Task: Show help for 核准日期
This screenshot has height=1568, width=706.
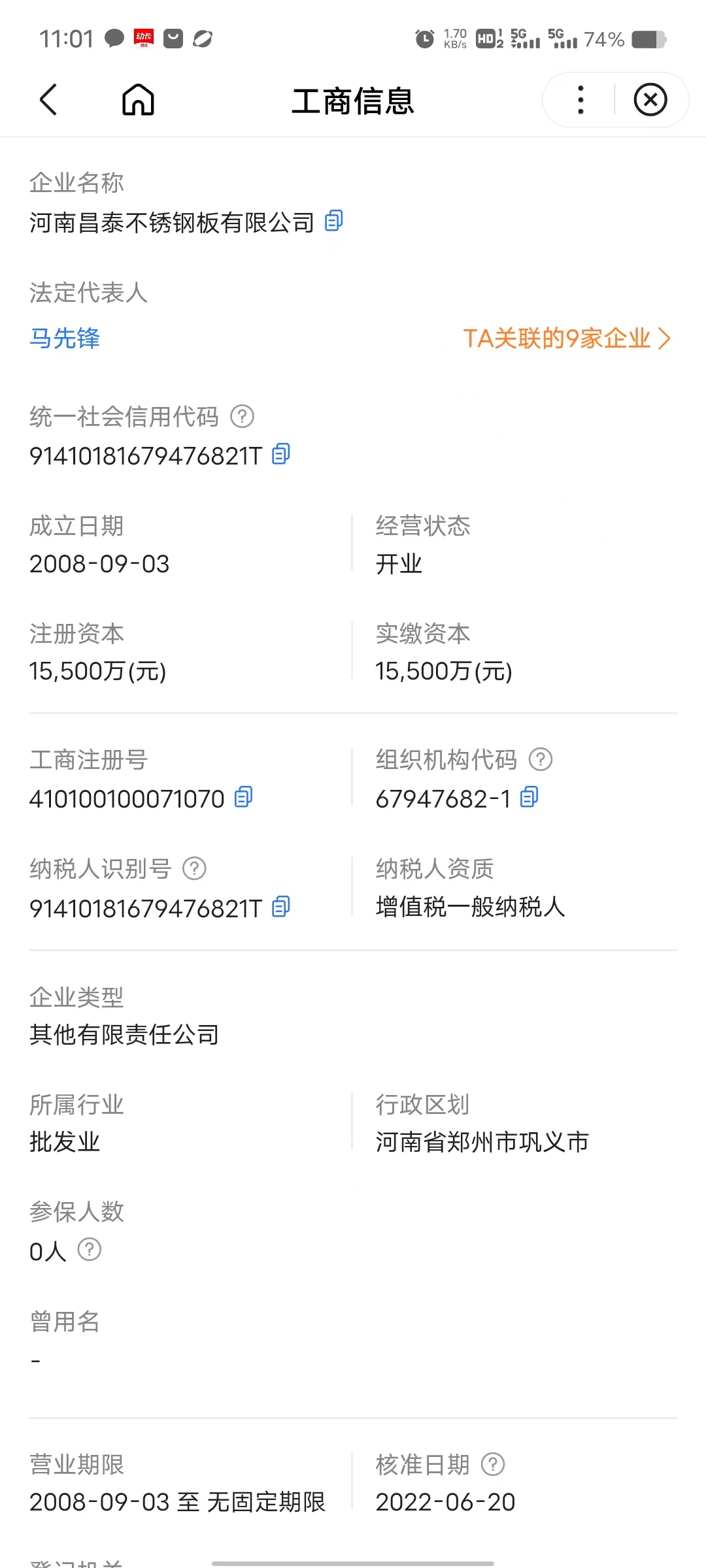Action: [x=493, y=1464]
